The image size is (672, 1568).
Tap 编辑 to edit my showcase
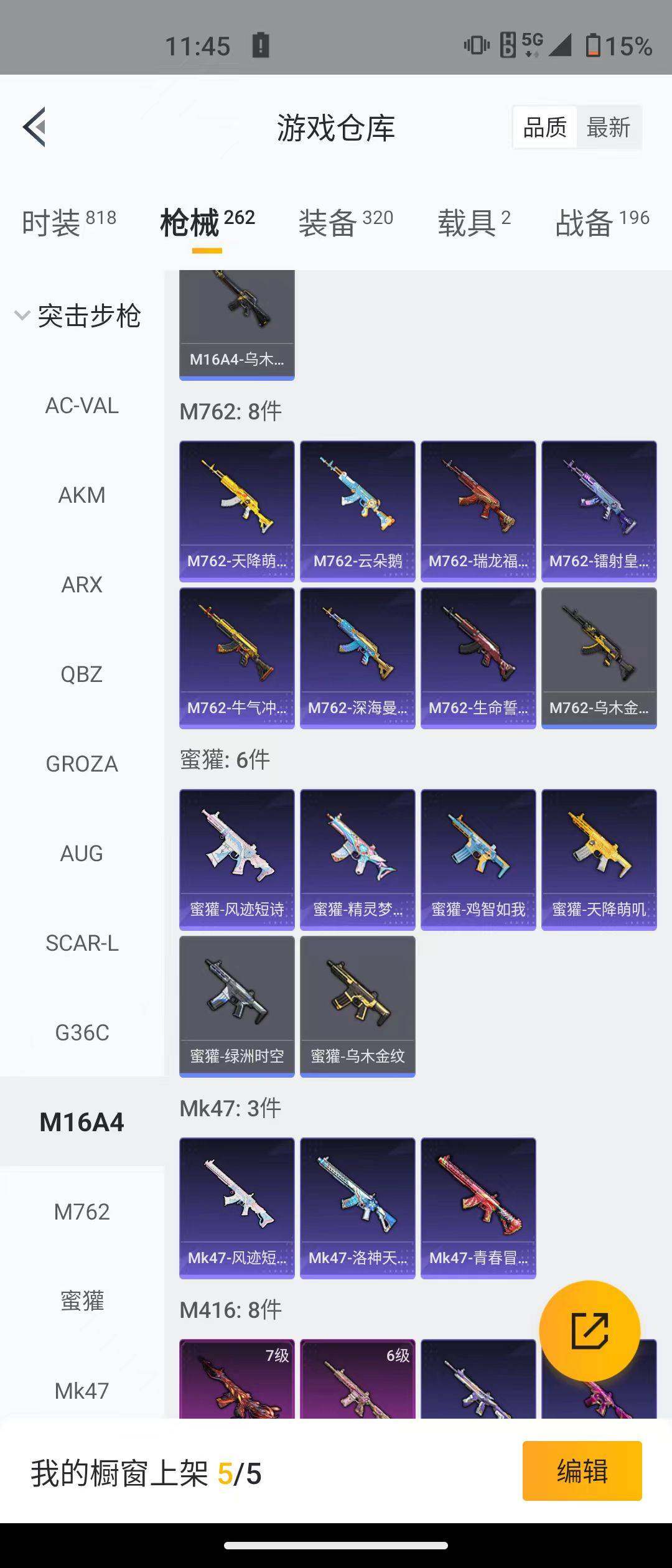coord(582,1471)
